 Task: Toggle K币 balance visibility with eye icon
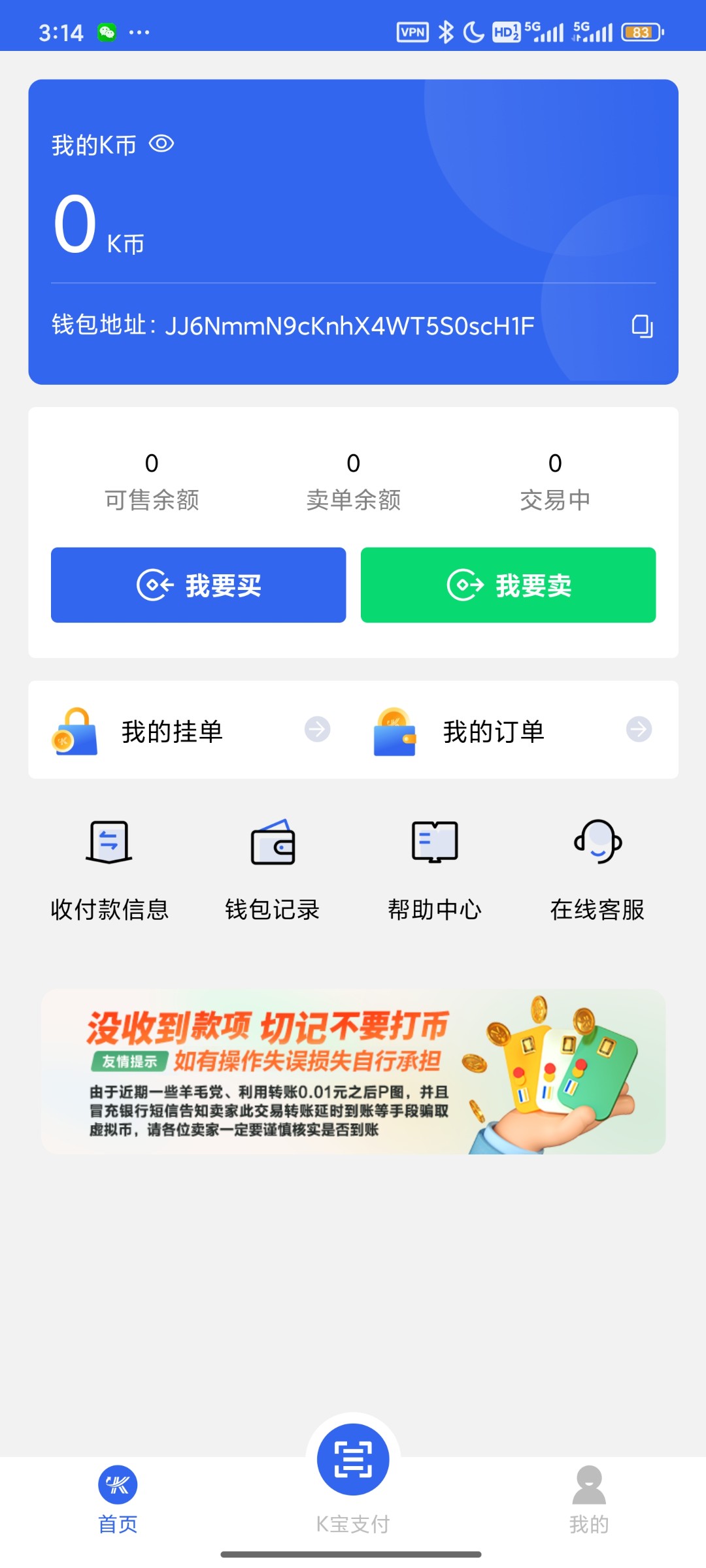pos(161,144)
